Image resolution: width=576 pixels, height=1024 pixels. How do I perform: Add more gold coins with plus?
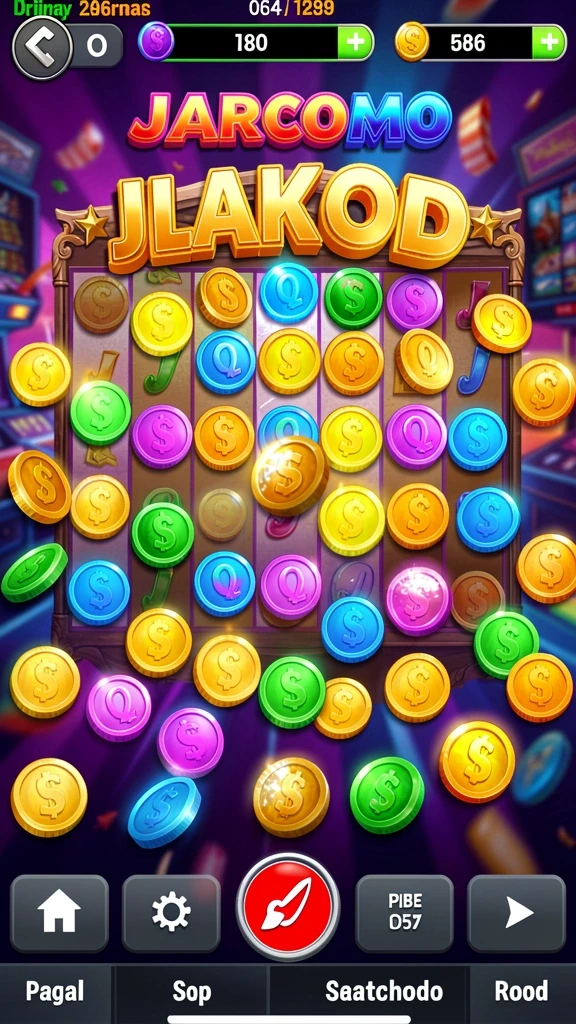click(549, 43)
